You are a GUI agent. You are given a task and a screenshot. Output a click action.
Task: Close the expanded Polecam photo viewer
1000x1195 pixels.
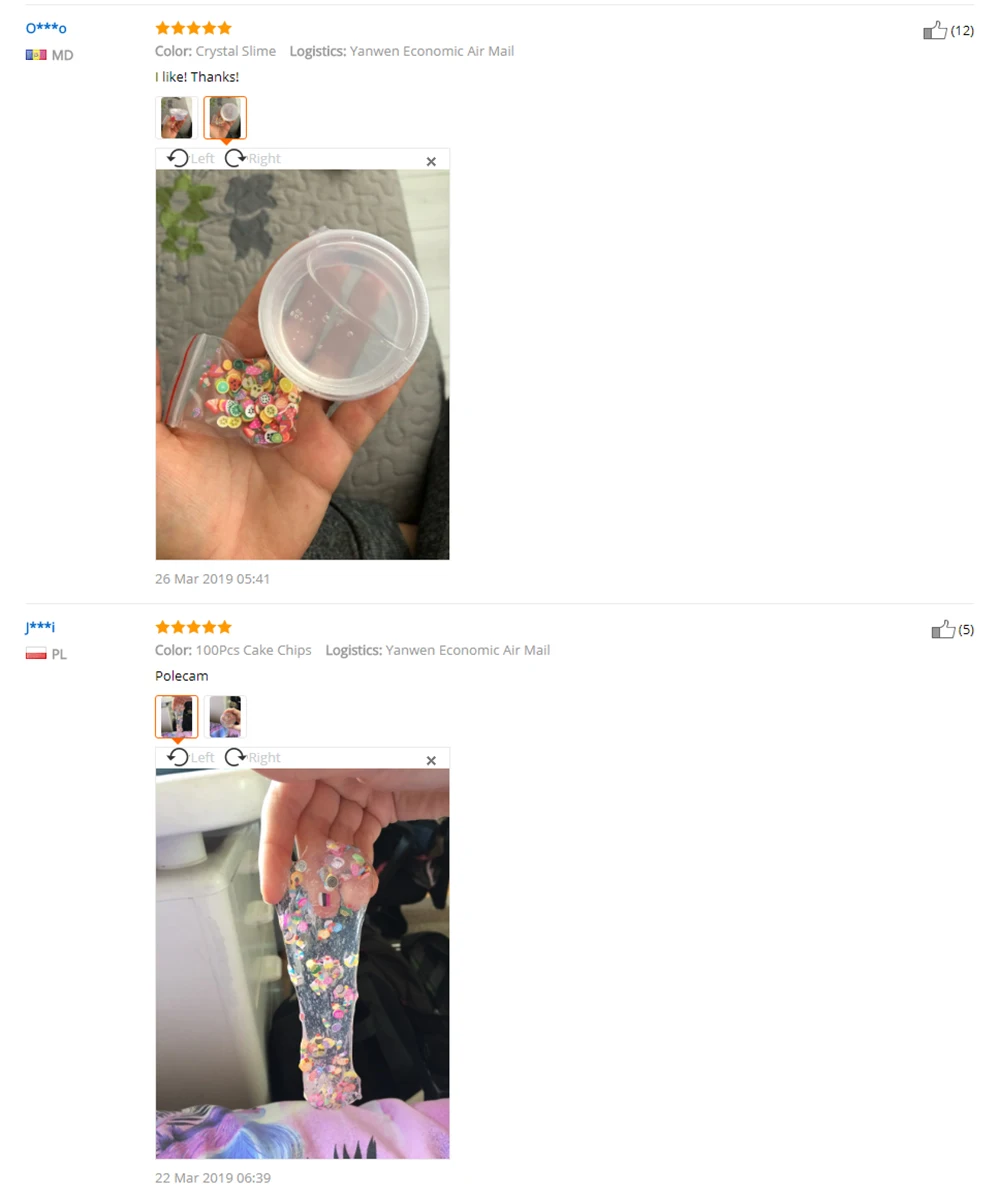coord(431,760)
